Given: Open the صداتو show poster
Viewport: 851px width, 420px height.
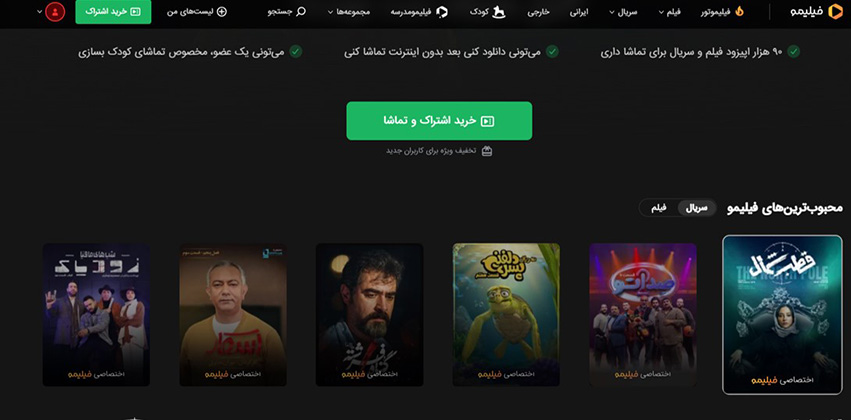Looking at the screenshot, I should tap(642, 315).
